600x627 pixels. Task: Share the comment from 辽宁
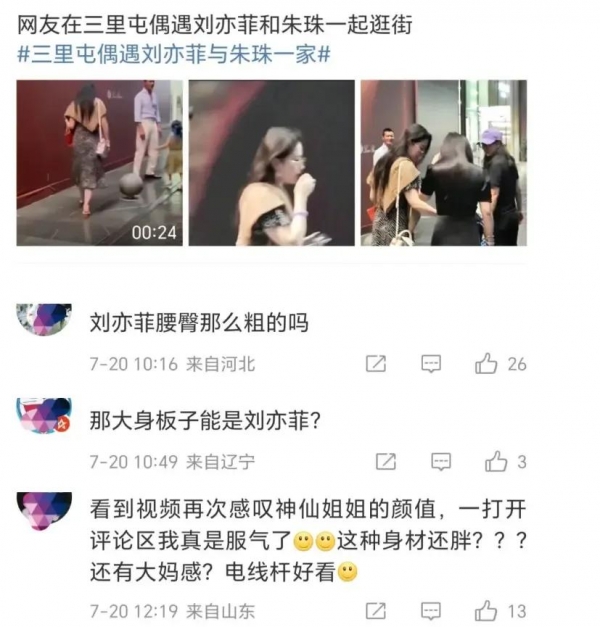tap(385, 461)
